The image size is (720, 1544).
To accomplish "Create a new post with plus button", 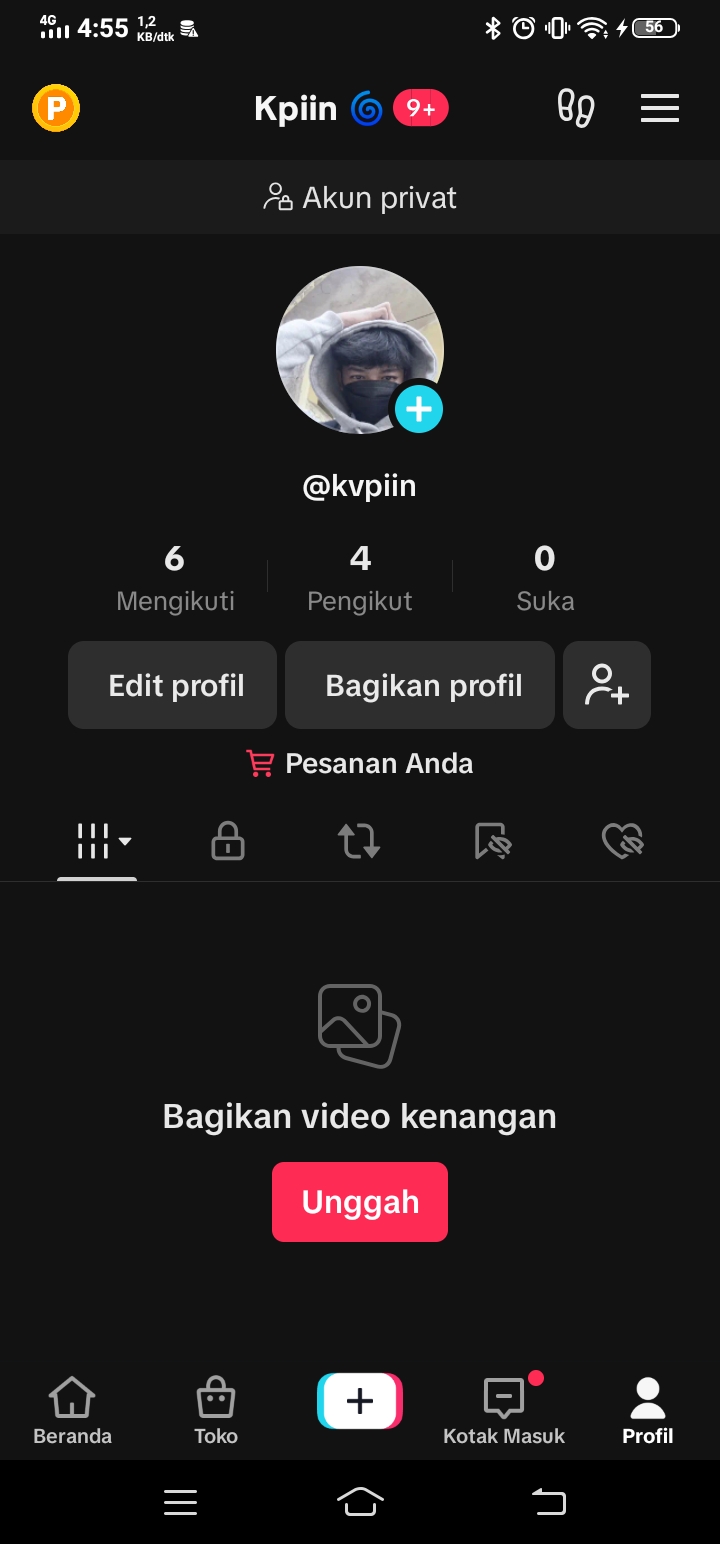I will [360, 1401].
